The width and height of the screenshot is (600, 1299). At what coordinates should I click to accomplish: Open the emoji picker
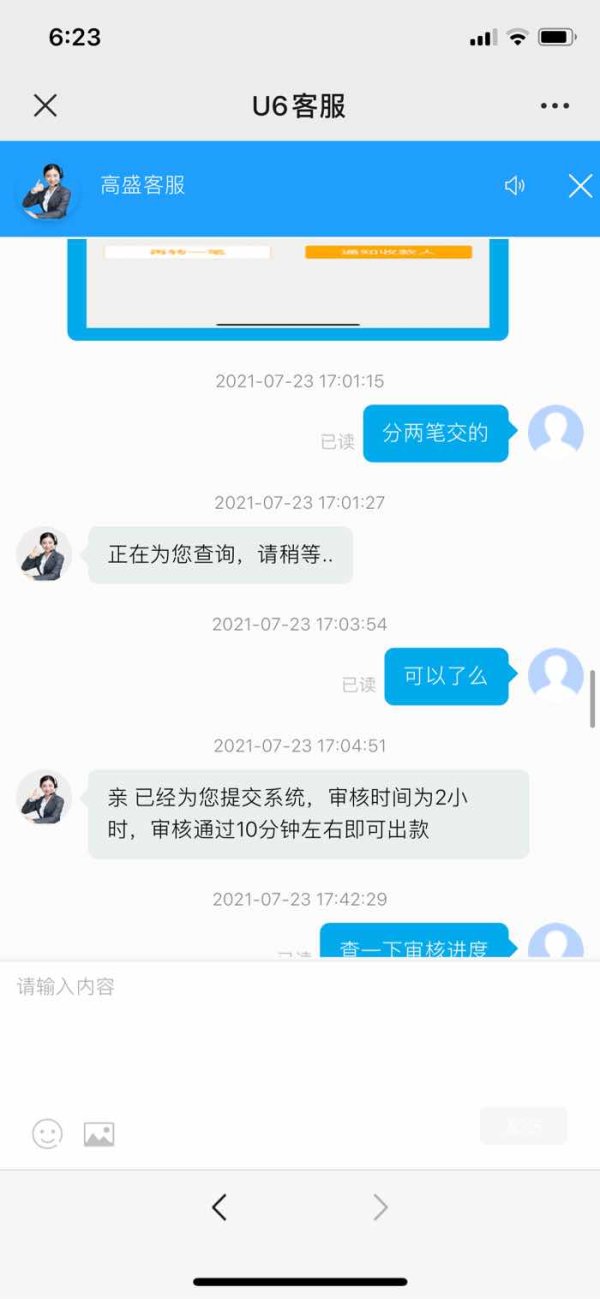click(x=47, y=1133)
